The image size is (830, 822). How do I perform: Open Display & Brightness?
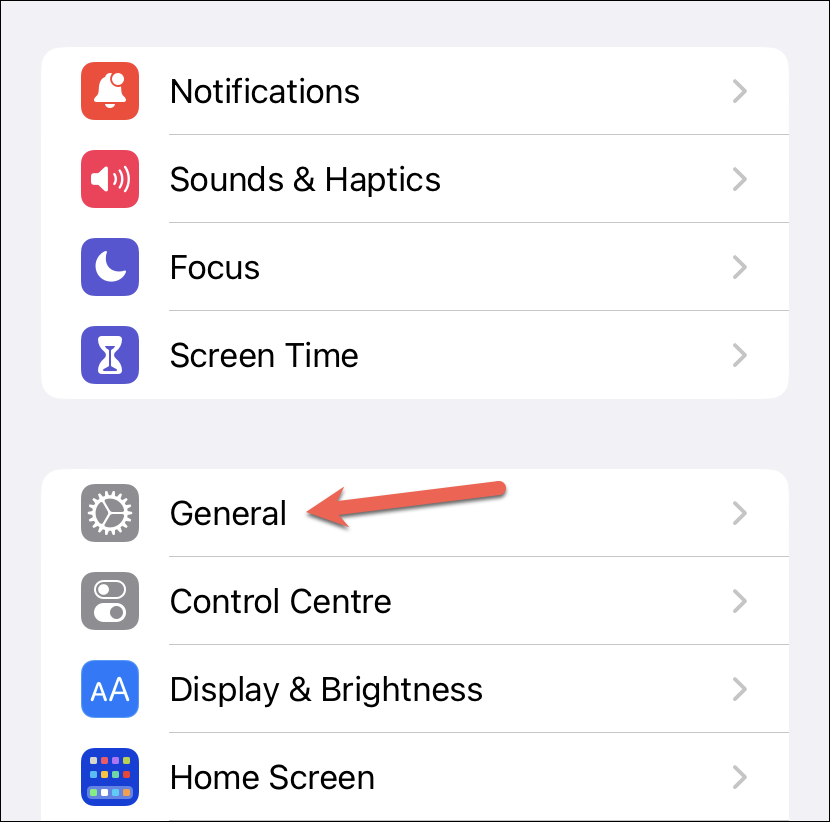click(326, 690)
